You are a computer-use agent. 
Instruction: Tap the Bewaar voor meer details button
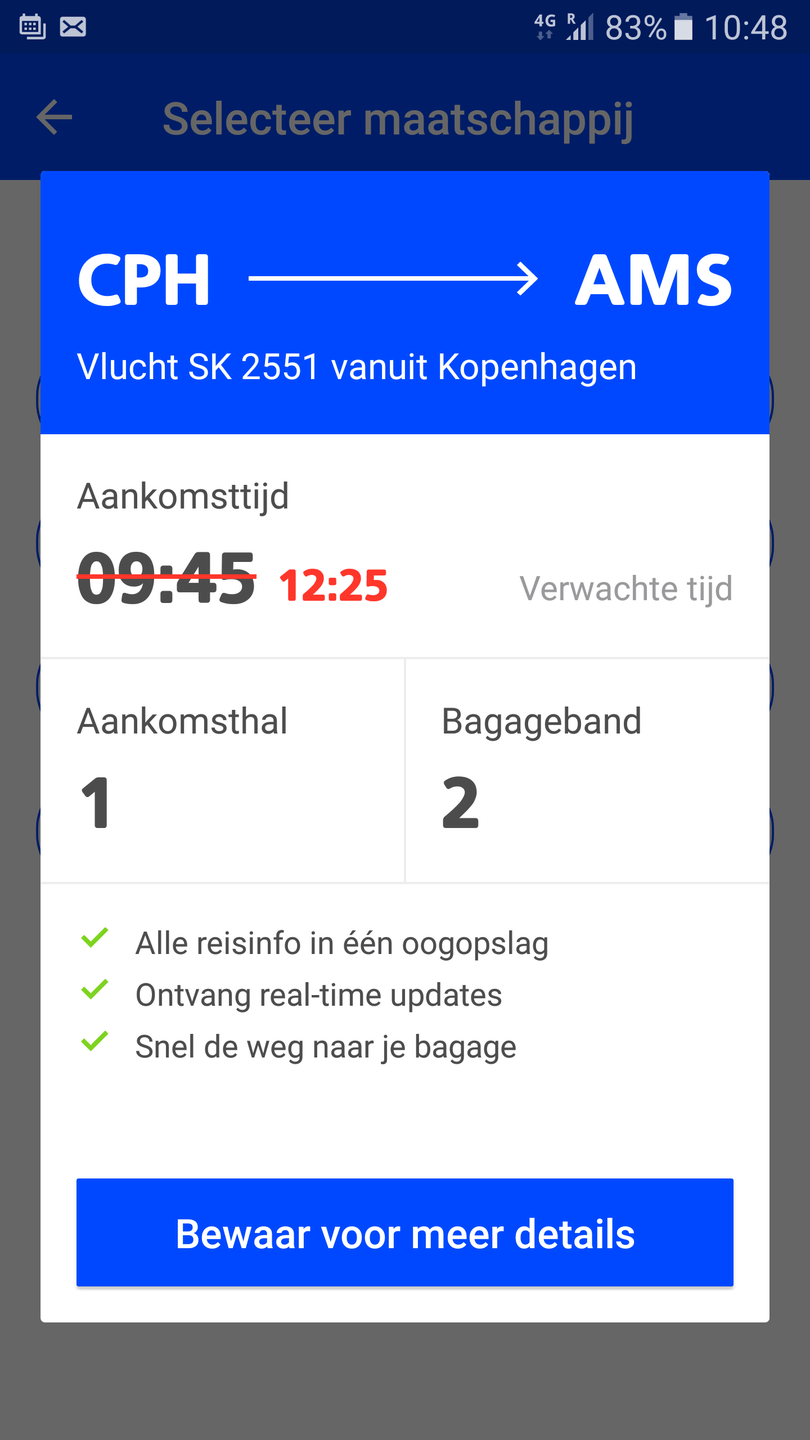tap(405, 1233)
